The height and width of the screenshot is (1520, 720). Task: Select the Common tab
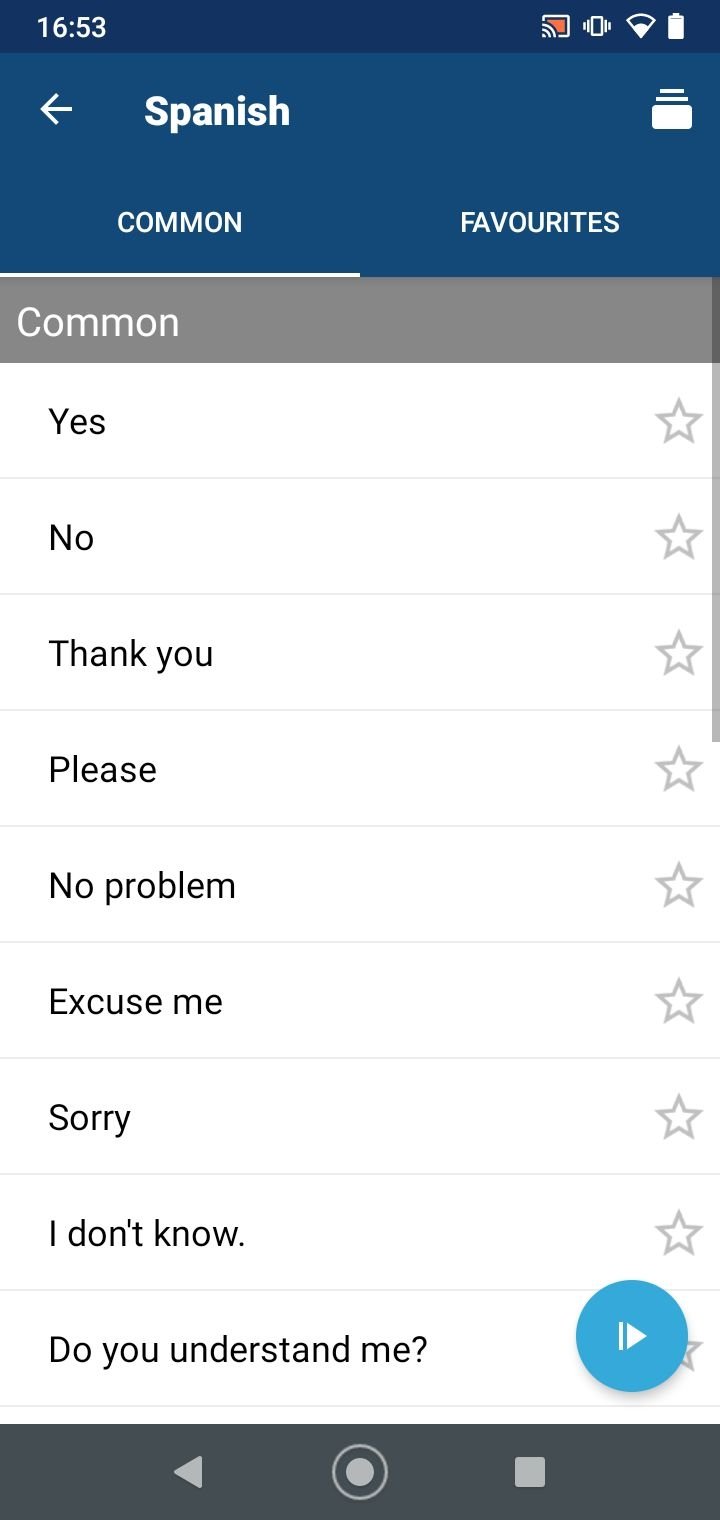pyautogui.click(x=180, y=222)
